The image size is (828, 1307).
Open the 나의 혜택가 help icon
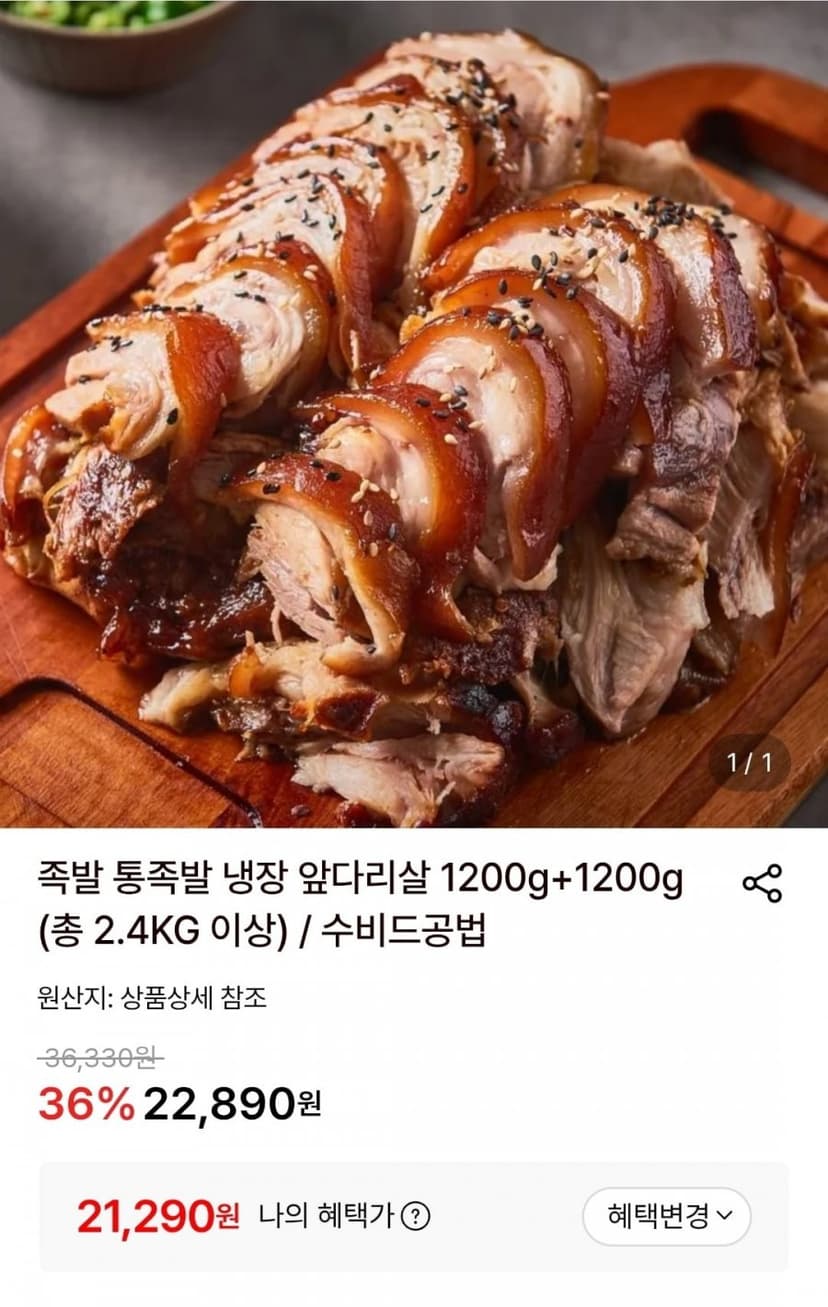click(415, 1217)
